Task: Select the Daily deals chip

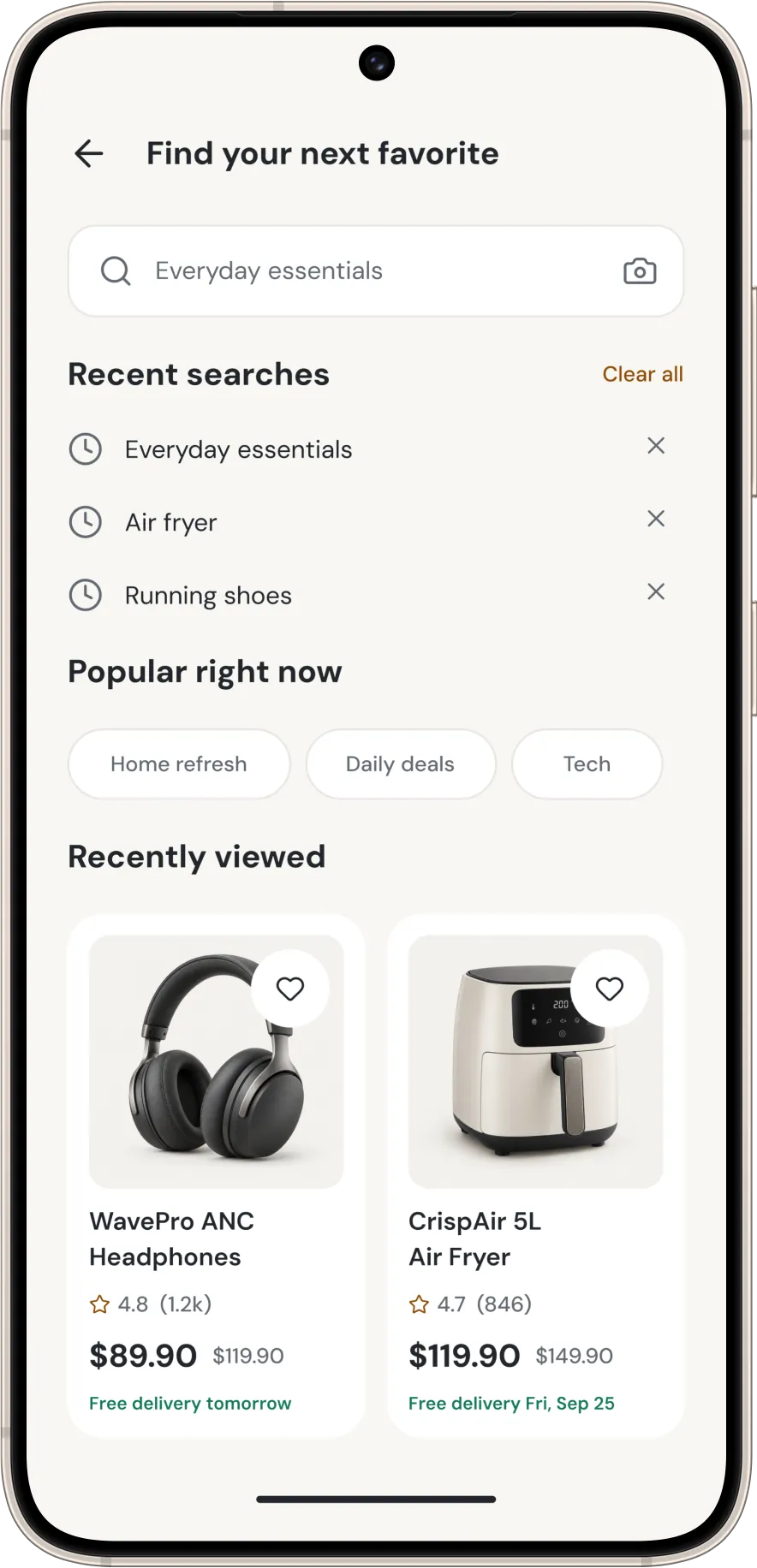Action: tap(401, 764)
